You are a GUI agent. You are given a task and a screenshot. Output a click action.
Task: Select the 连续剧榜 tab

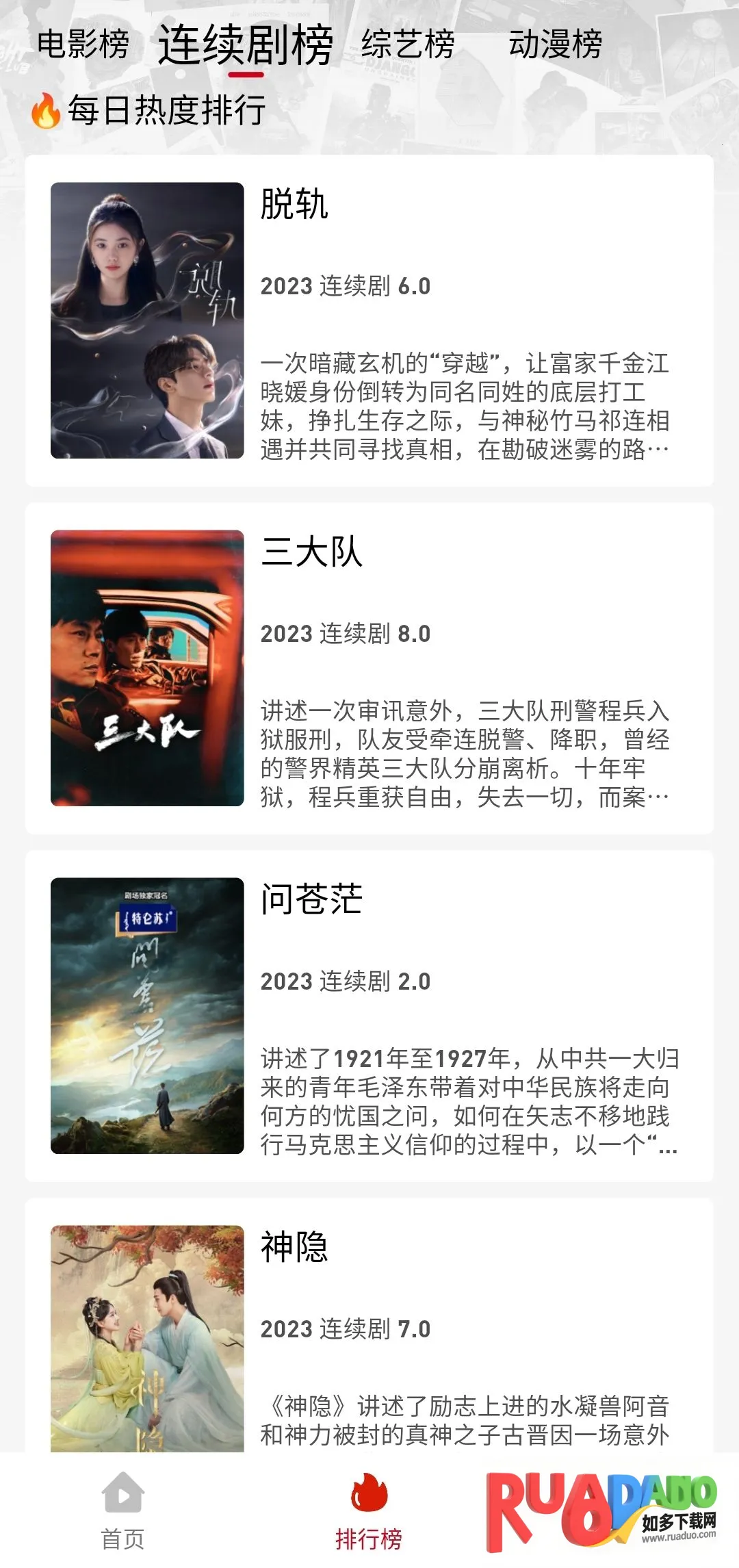tap(246, 45)
